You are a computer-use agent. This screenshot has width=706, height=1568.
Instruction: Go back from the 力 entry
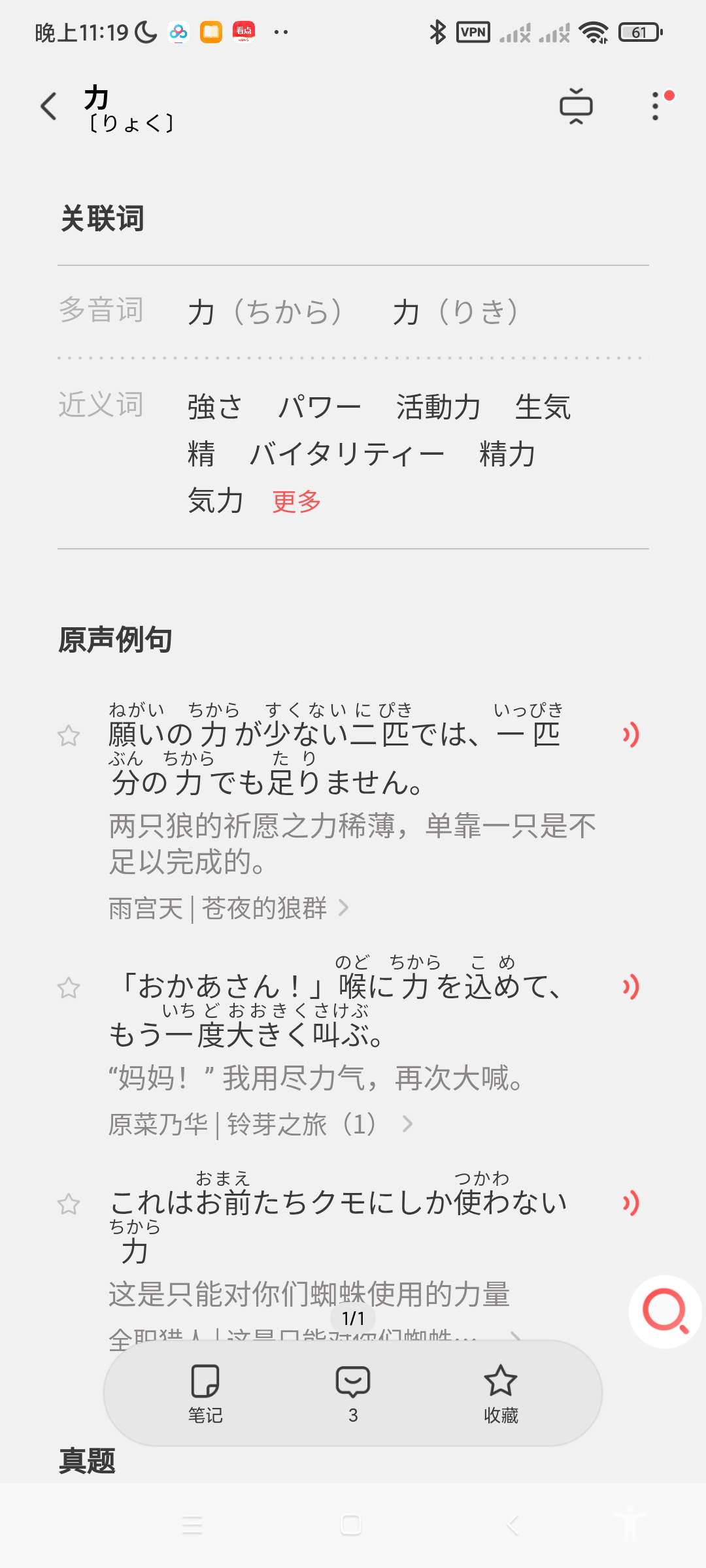[x=49, y=106]
